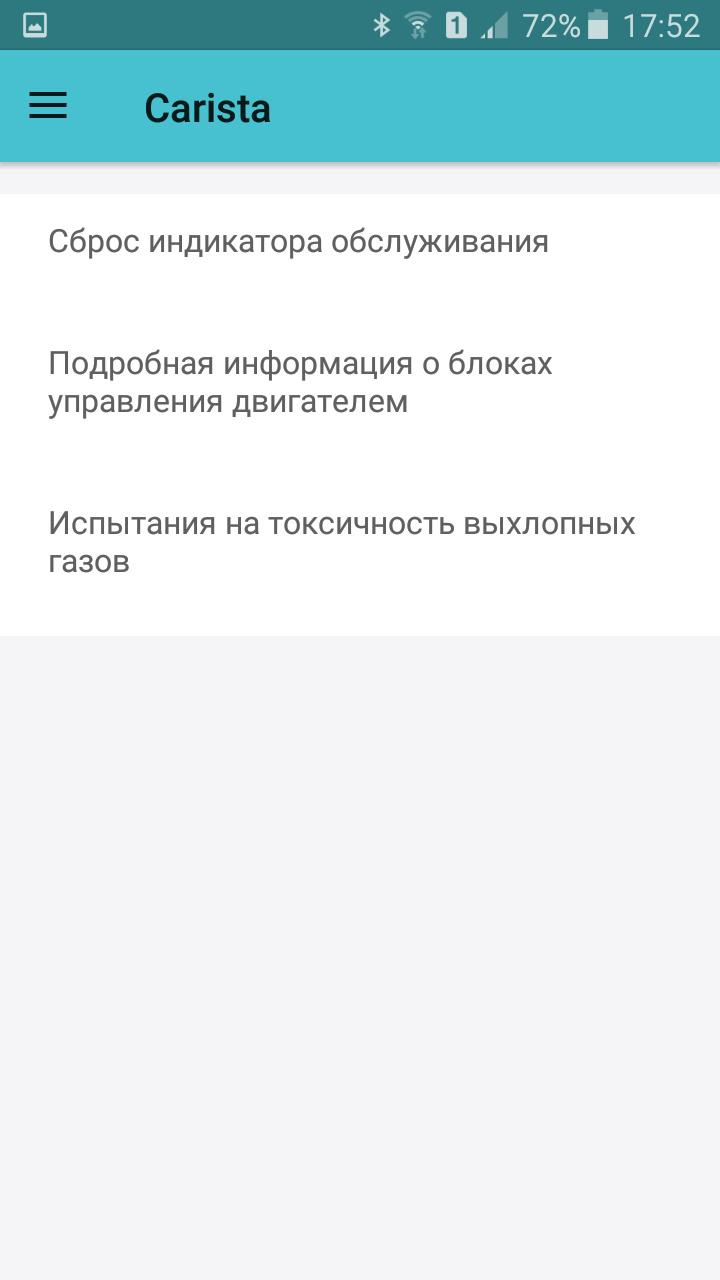Select Подробная информация о блоках управления двигателем
This screenshot has height=1280, width=720.
[360, 383]
